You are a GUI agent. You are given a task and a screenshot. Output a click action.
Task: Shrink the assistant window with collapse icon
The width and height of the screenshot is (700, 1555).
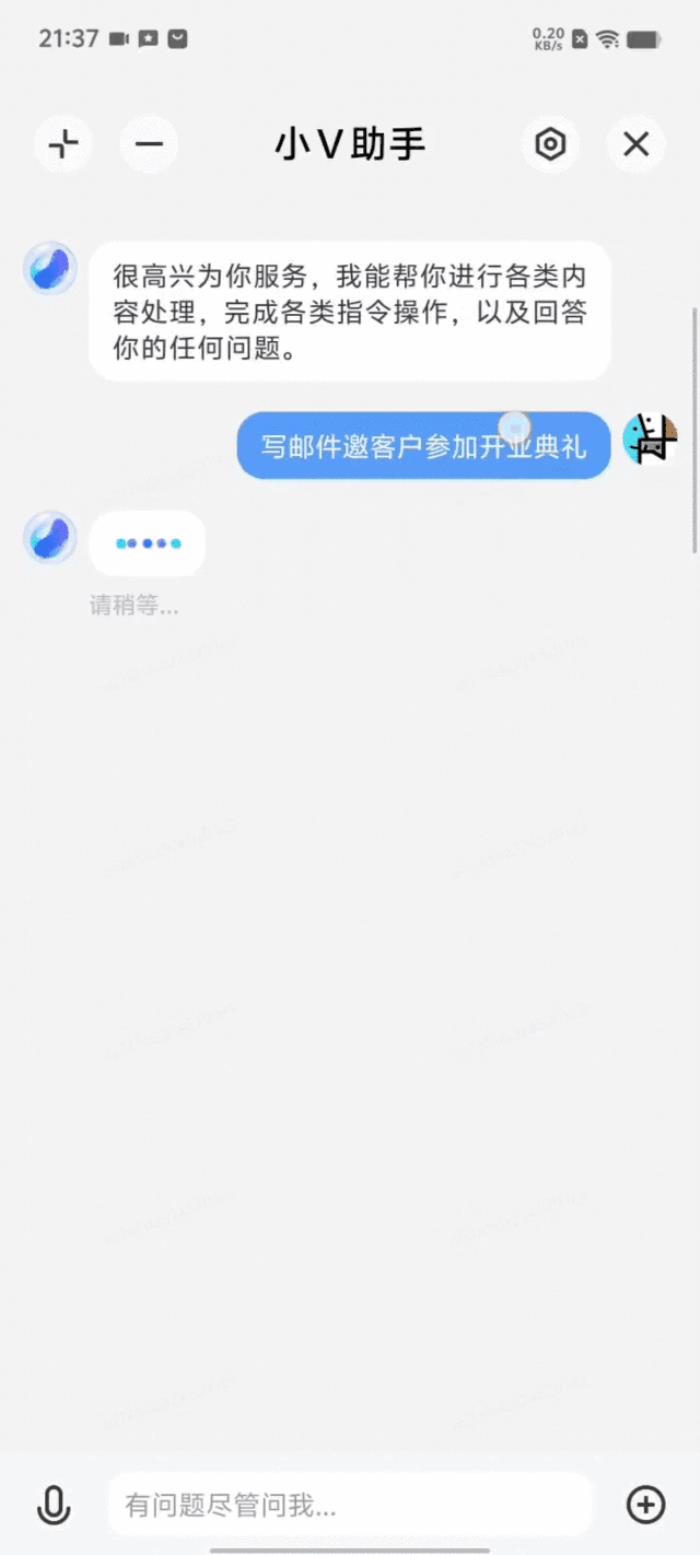[x=63, y=145]
